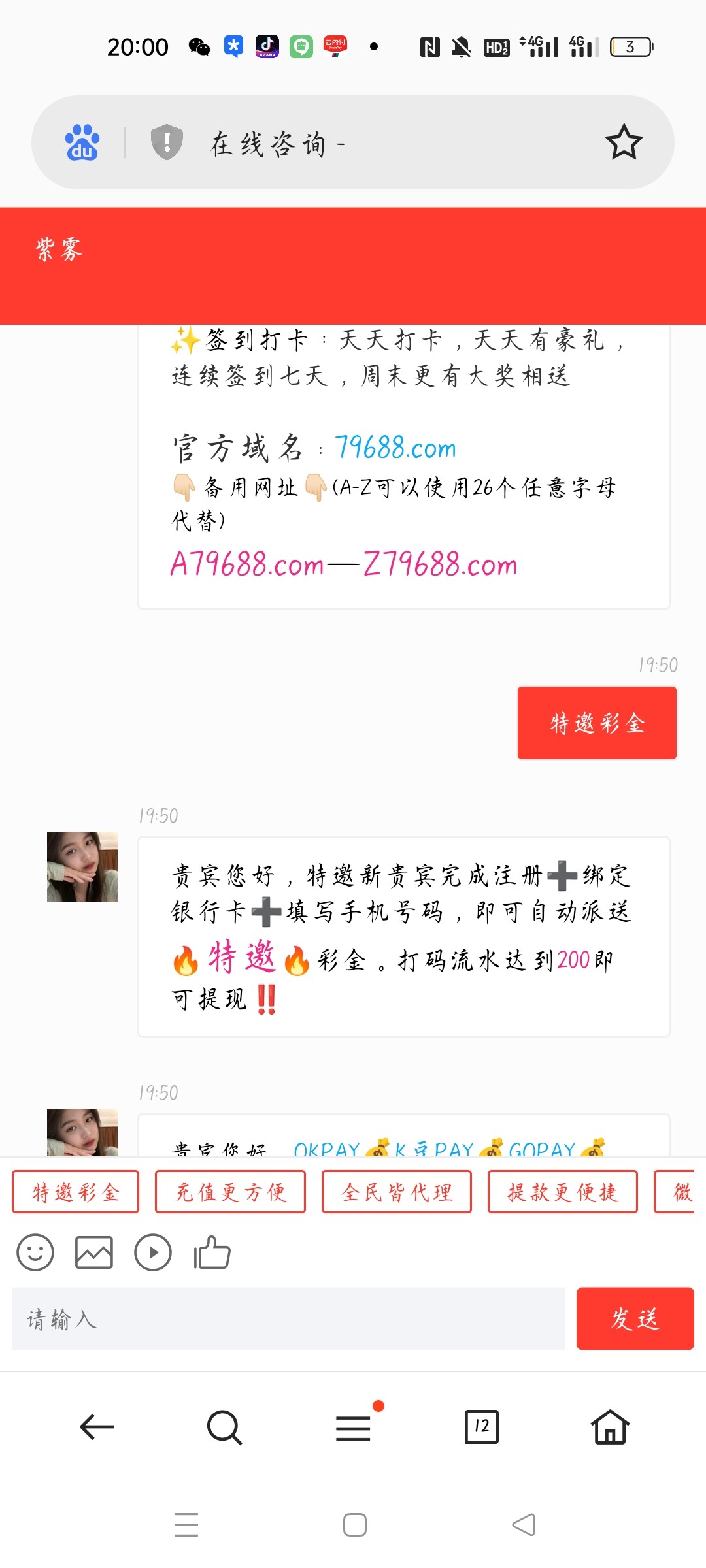Choose the 提款更便捷 quick reply chip

(562, 1192)
